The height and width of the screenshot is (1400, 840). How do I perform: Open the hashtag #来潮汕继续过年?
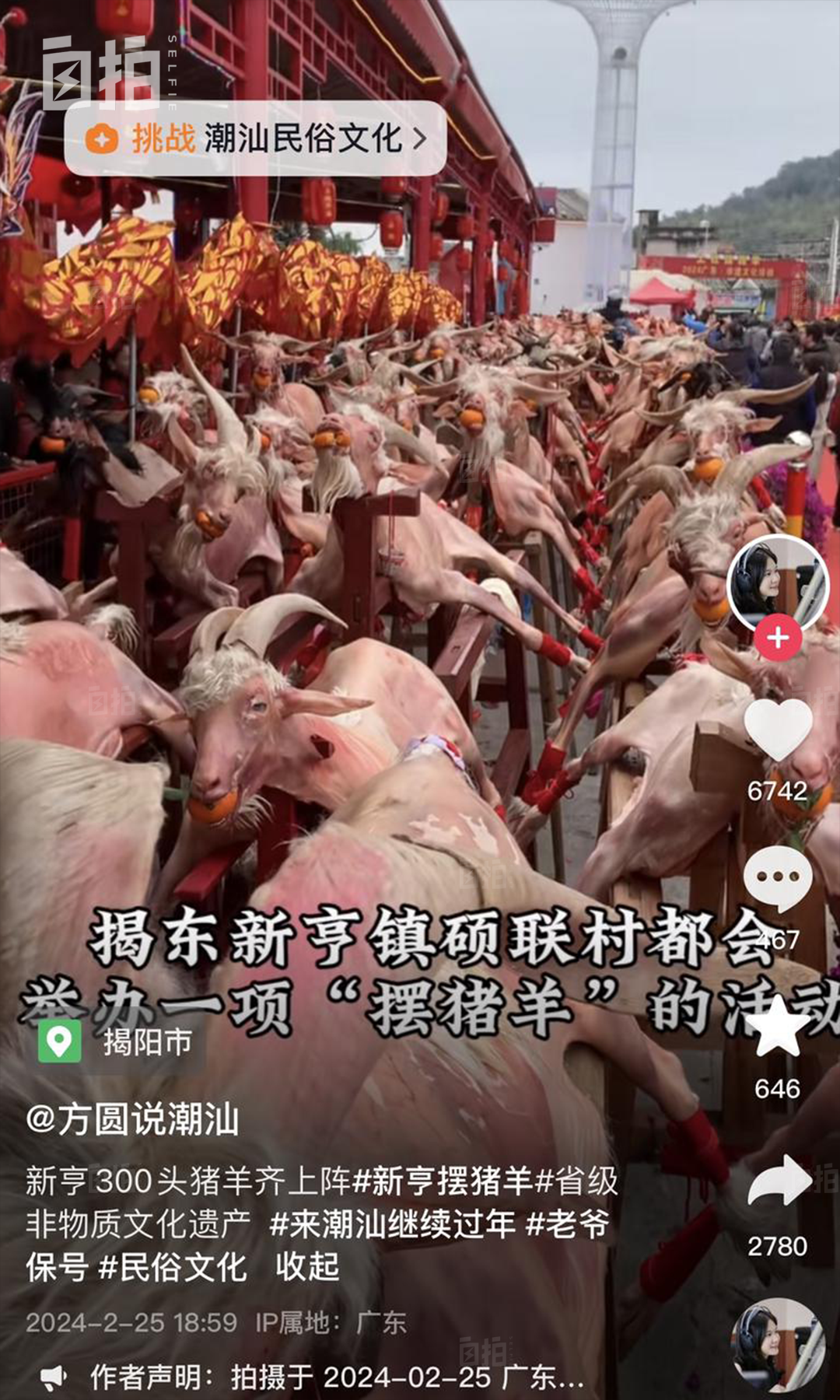[392, 1224]
